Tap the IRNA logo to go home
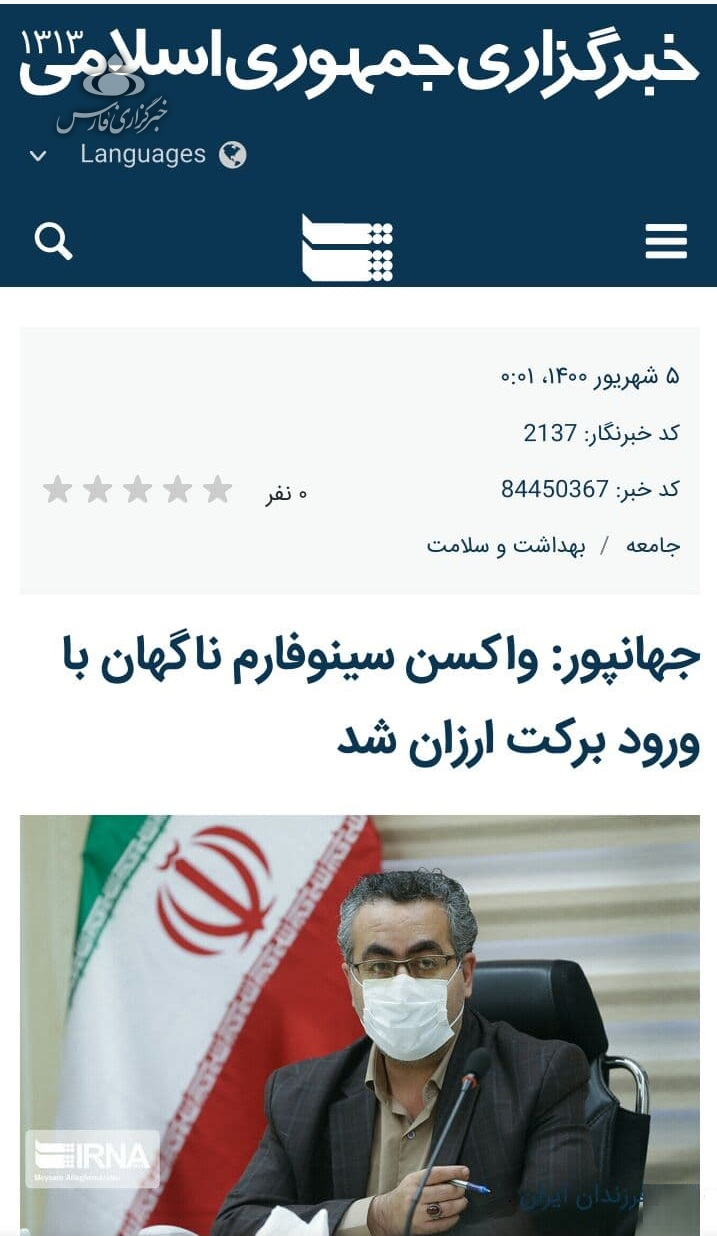 click(x=347, y=247)
